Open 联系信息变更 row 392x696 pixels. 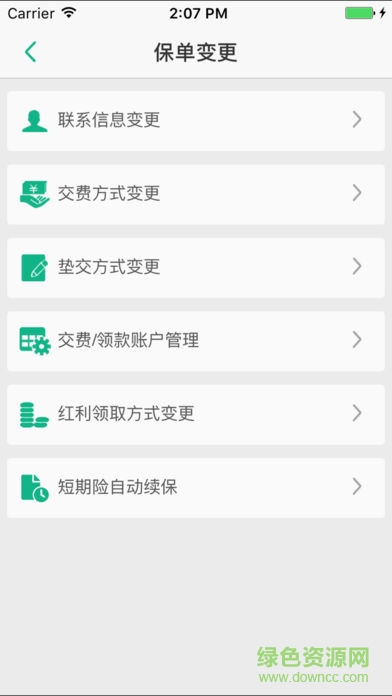[x=196, y=121]
